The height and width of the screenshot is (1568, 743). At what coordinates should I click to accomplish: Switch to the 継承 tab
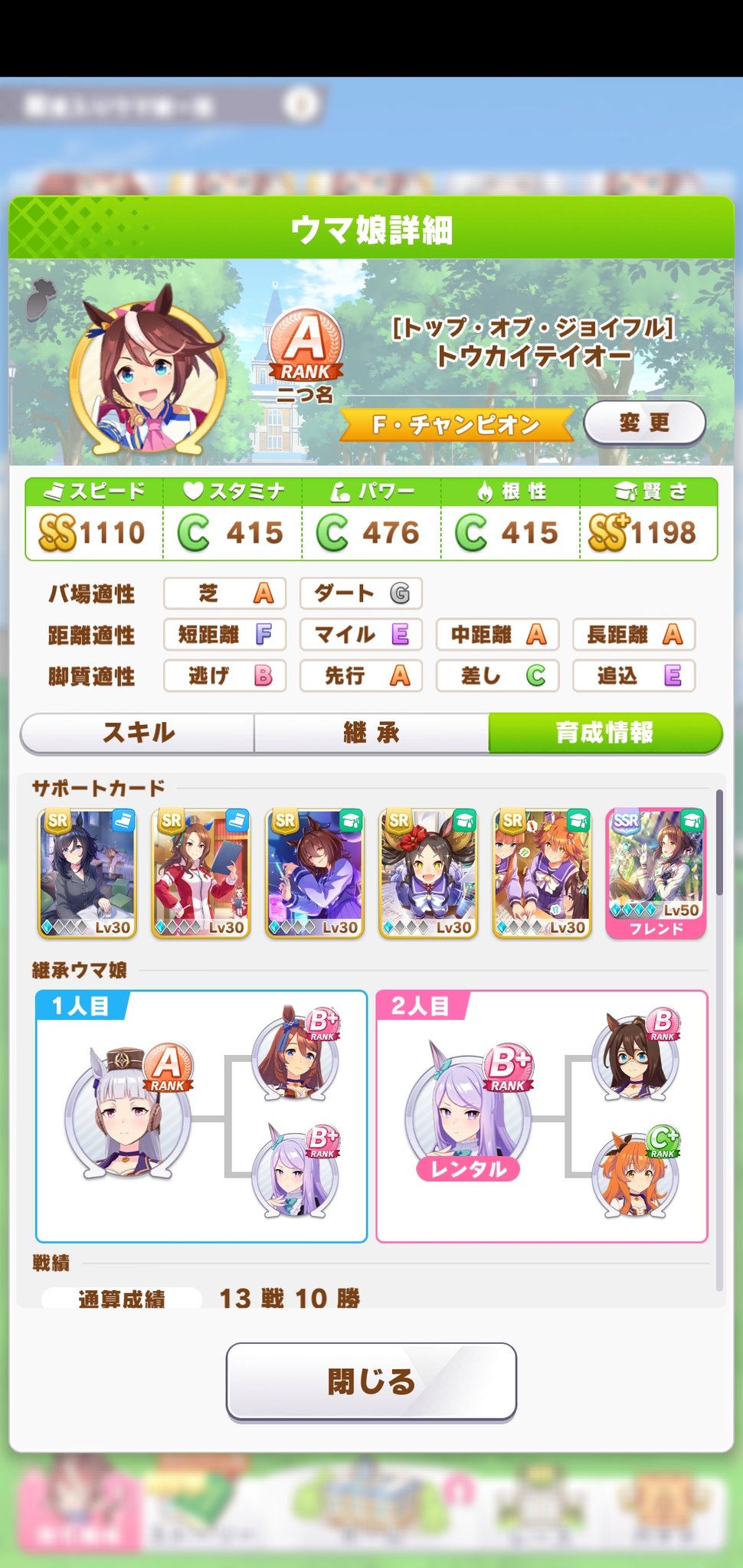tap(371, 733)
